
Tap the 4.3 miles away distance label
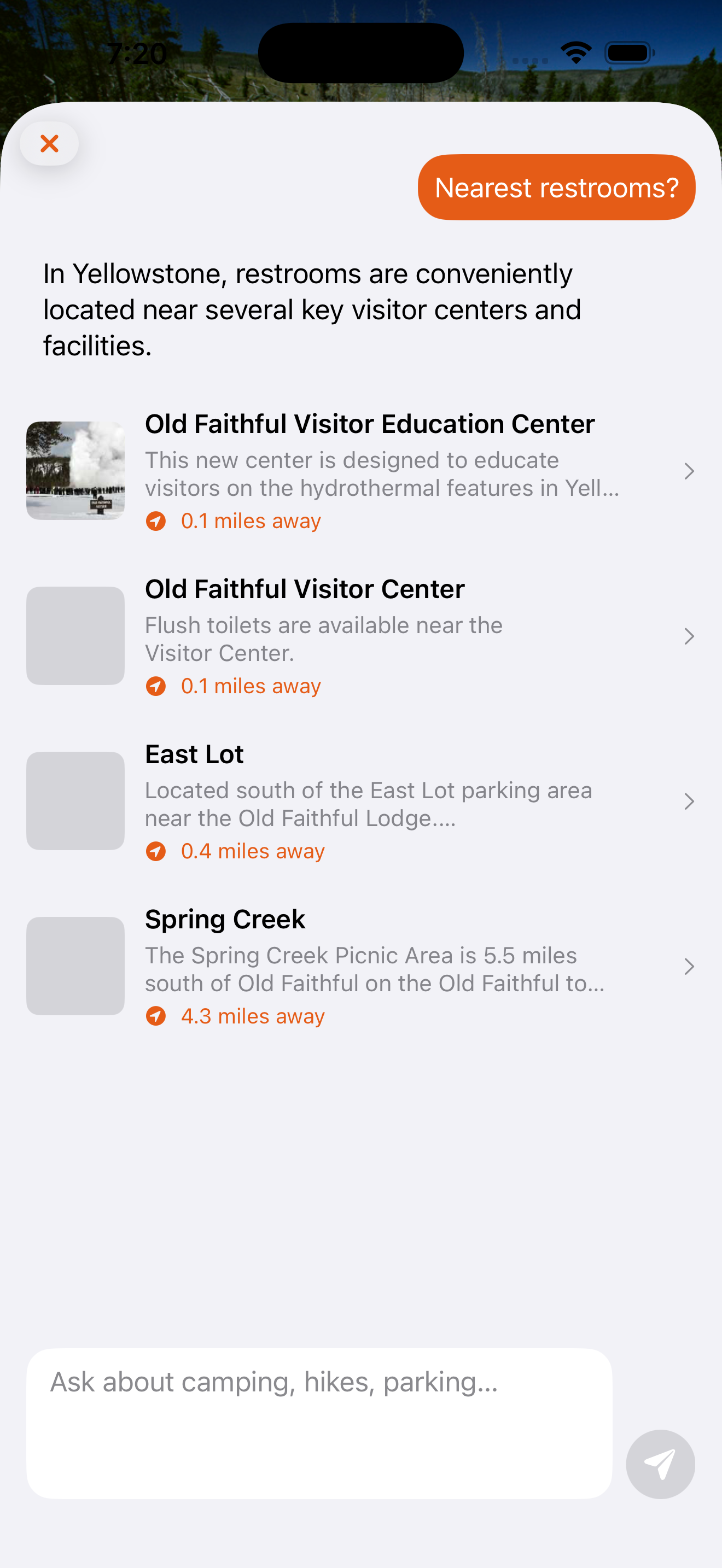tap(252, 1016)
